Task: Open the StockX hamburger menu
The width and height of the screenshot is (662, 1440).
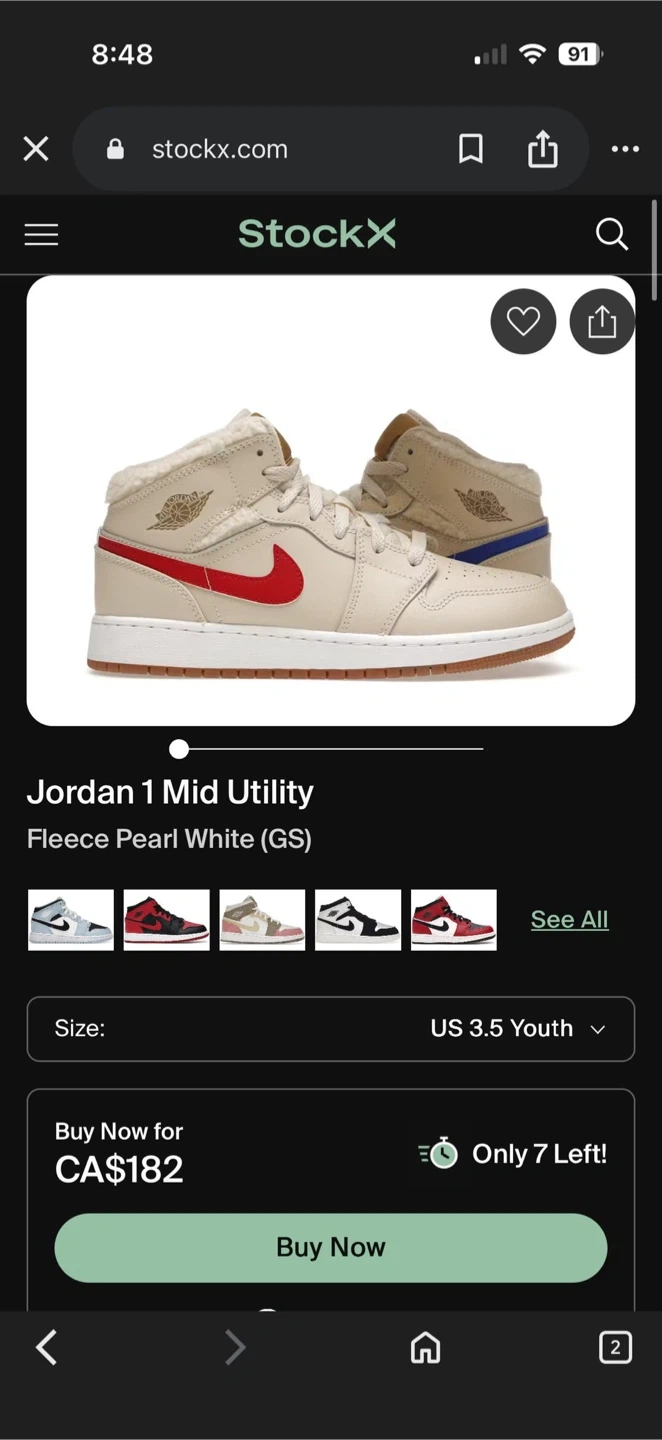Action: click(x=41, y=234)
